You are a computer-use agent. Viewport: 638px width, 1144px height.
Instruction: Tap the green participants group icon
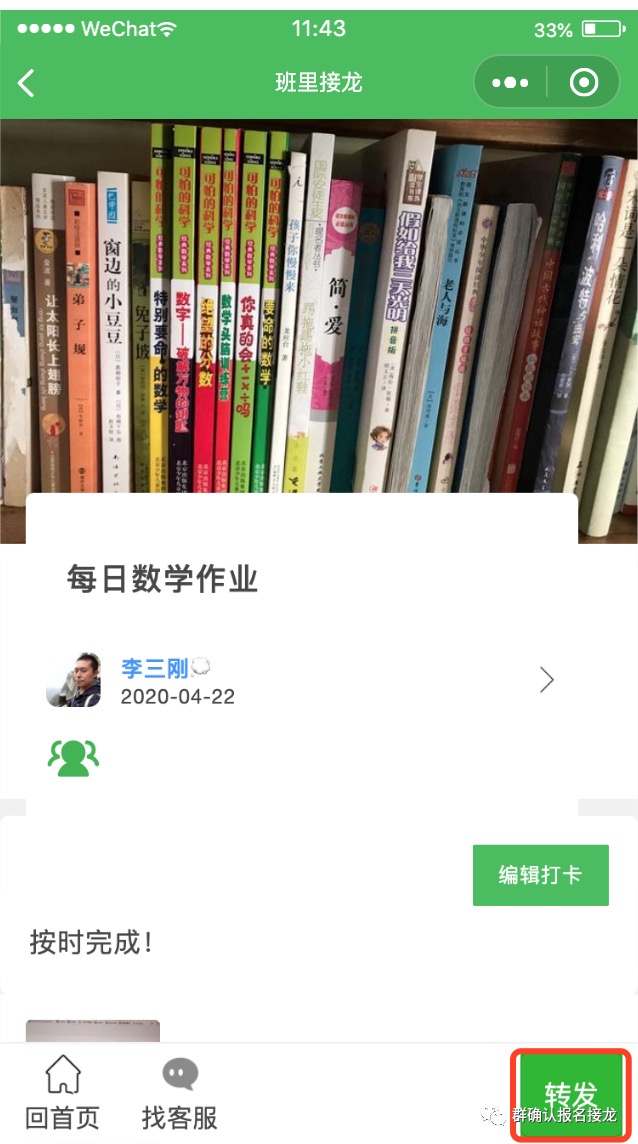[x=73, y=756]
